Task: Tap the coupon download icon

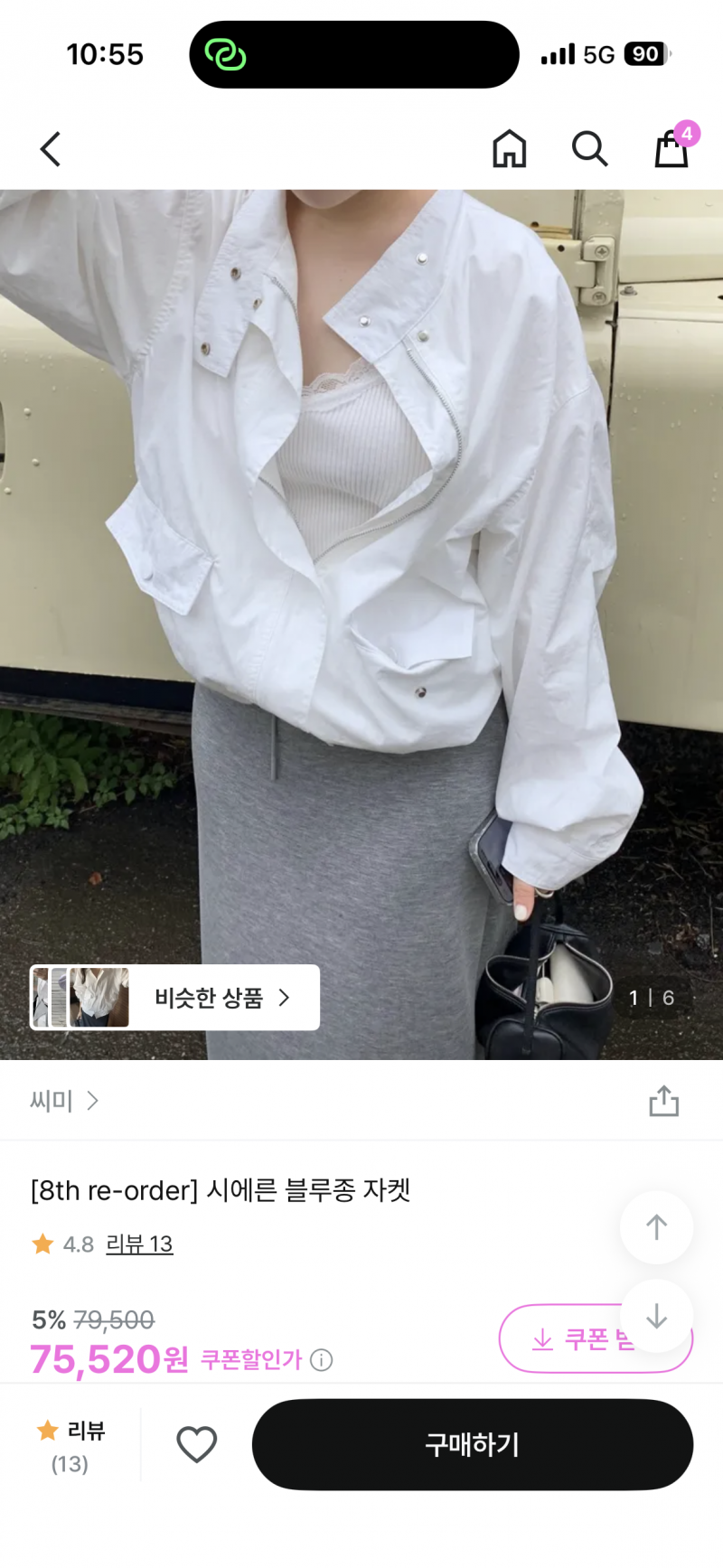Action: pyautogui.click(x=542, y=1339)
